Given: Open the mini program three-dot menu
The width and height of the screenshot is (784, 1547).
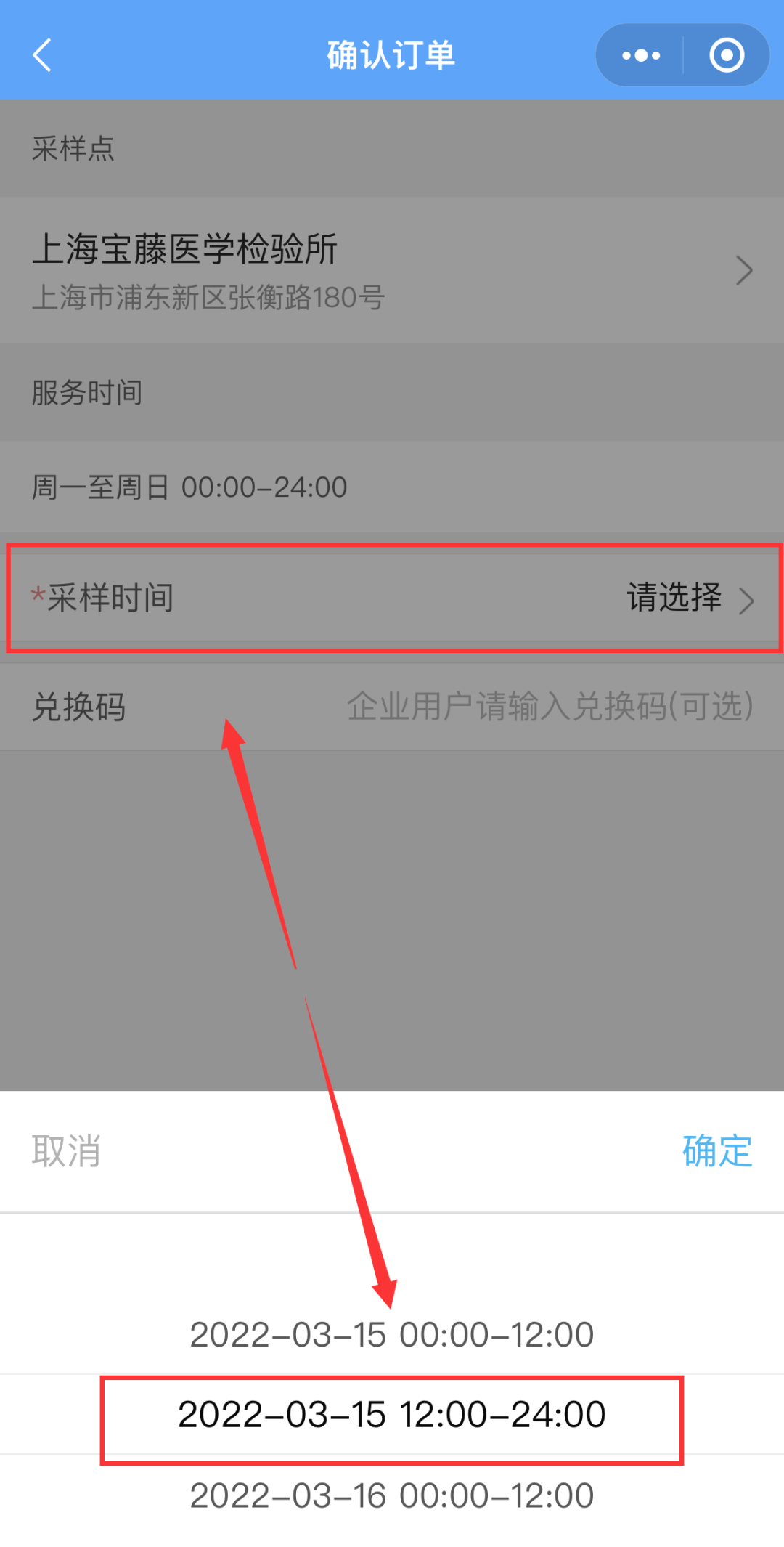Looking at the screenshot, I should pos(641,55).
